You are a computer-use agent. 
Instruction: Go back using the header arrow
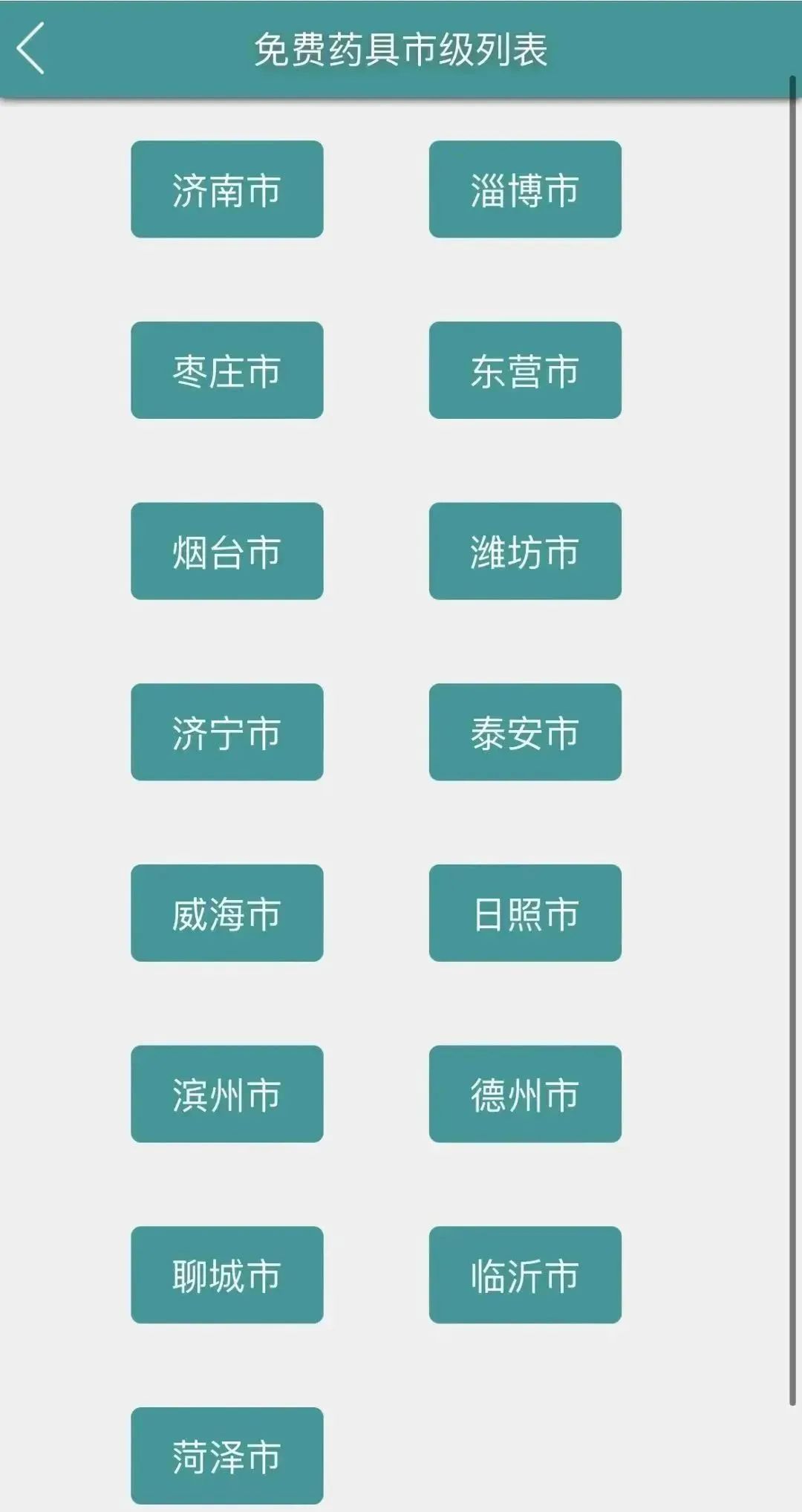click(30, 48)
